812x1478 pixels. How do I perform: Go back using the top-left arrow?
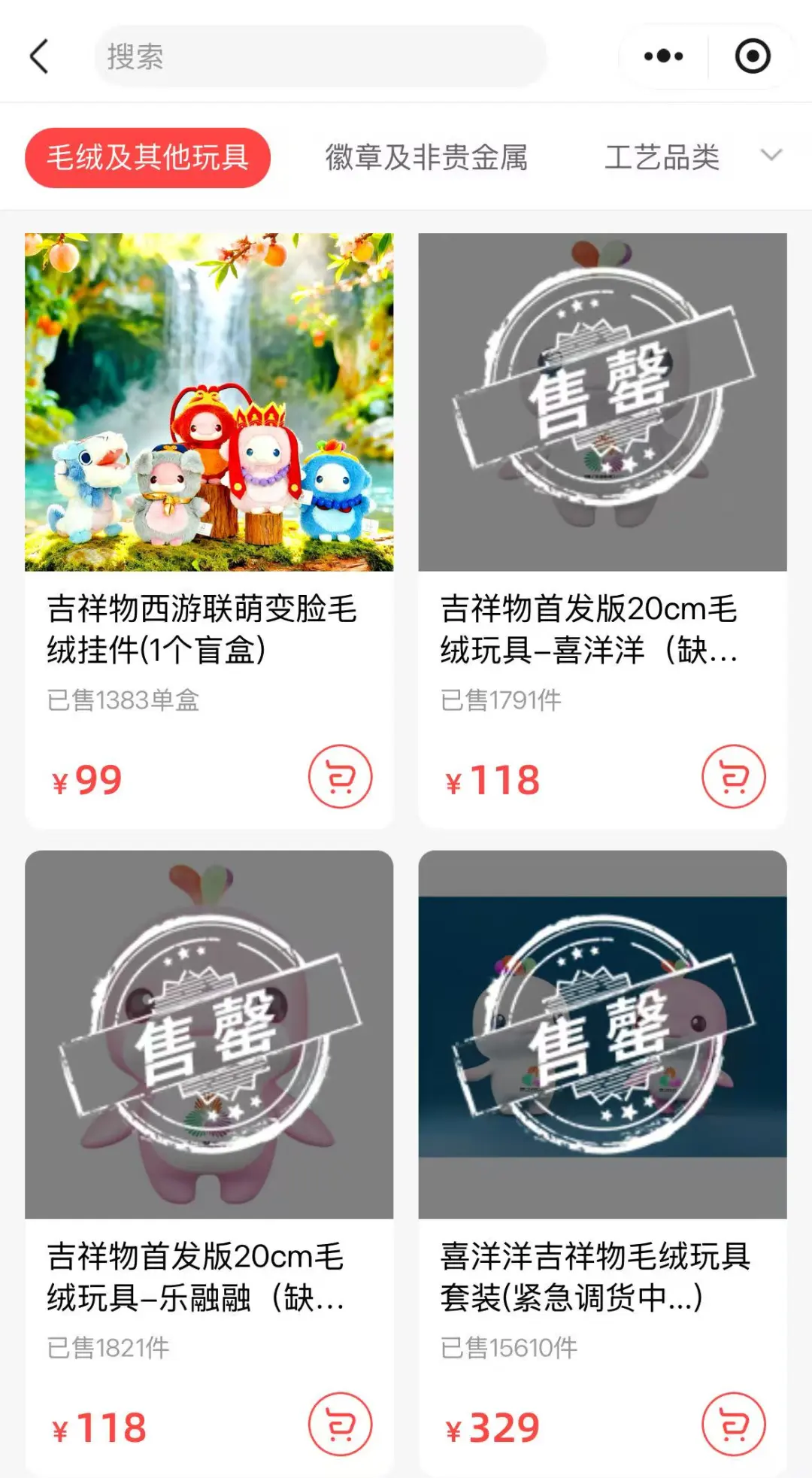pos(39,56)
